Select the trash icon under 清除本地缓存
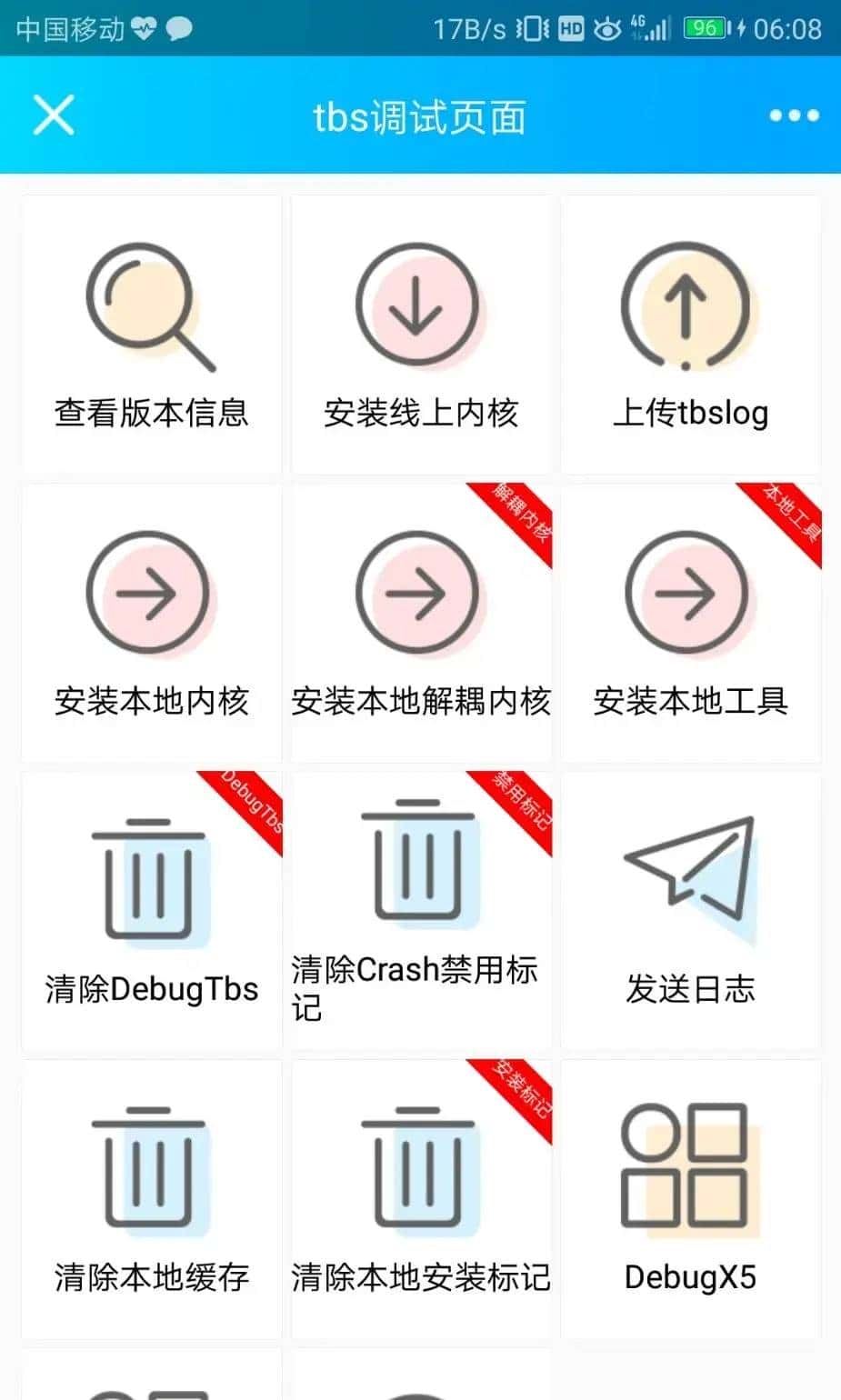 click(x=148, y=1168)
